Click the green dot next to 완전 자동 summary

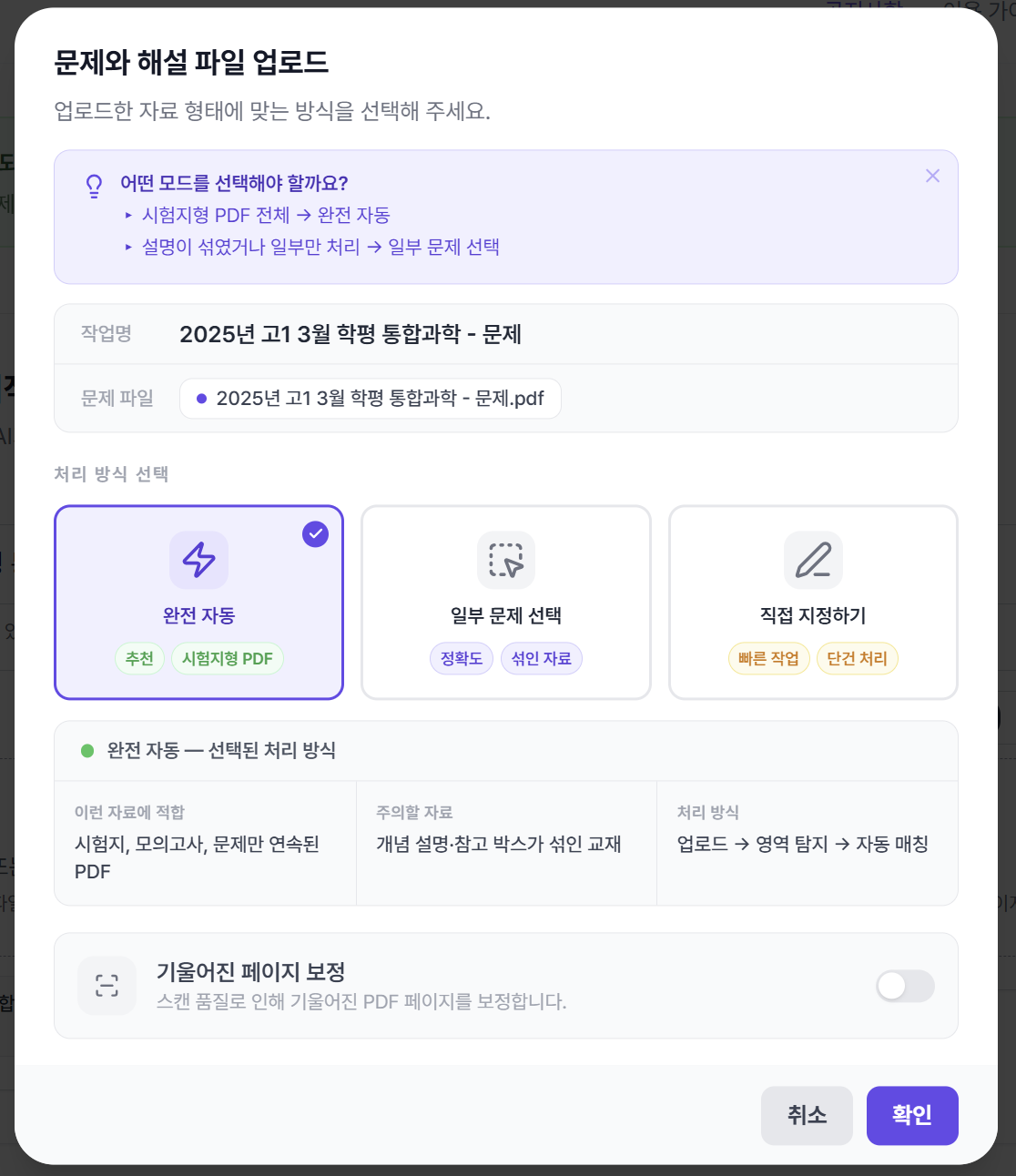click(86, 750)
